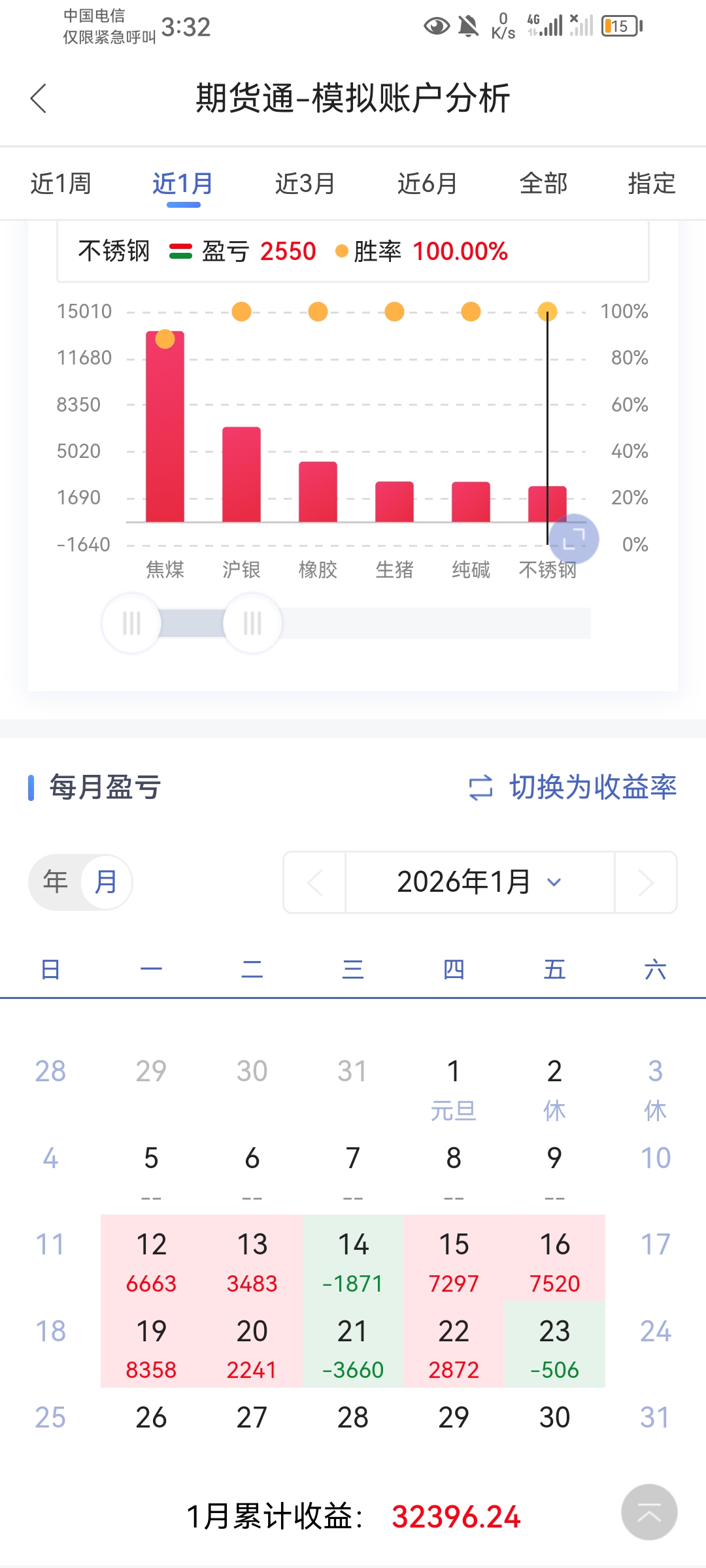
Task: Tap 指定 to set a custom date range
Action: coord(650,184)
